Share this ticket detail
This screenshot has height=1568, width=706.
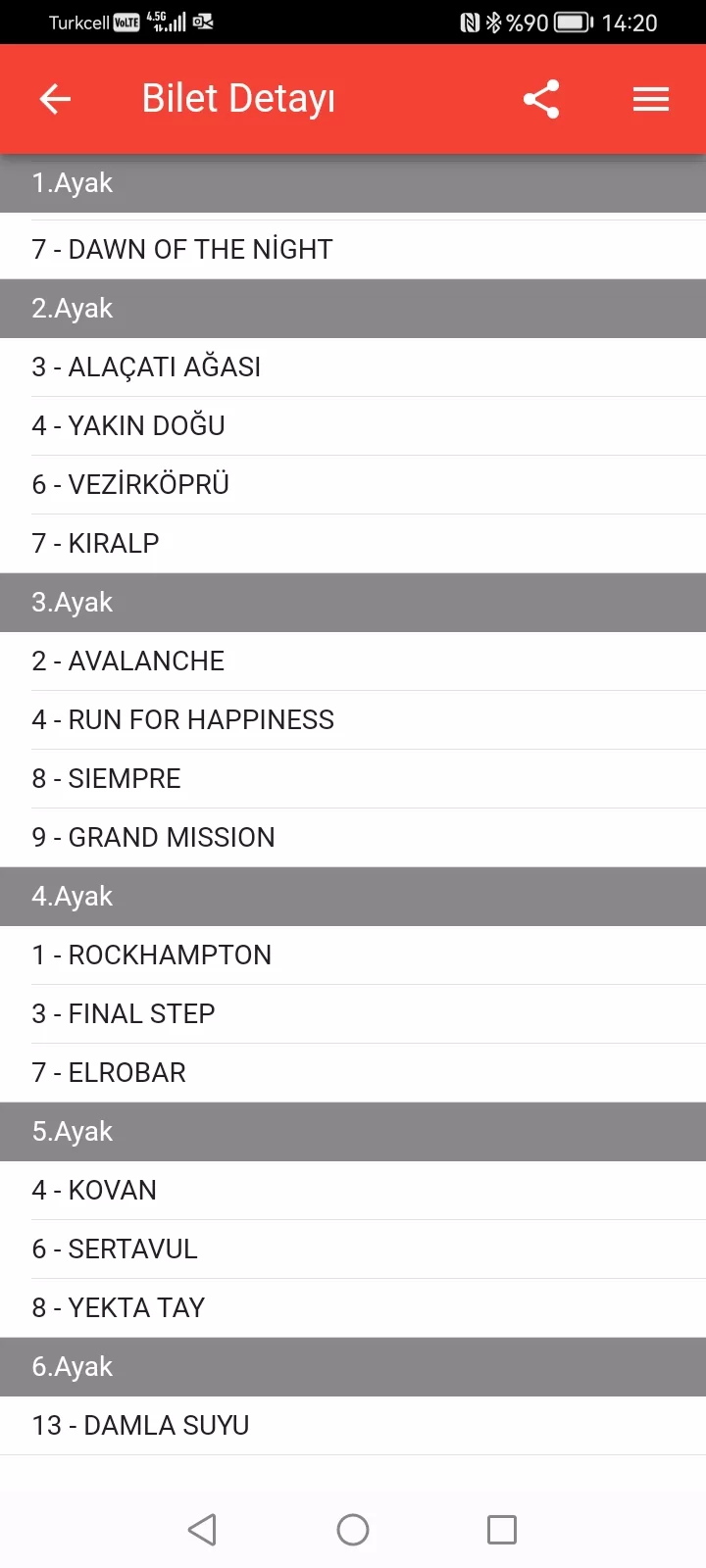click(541, 99)
